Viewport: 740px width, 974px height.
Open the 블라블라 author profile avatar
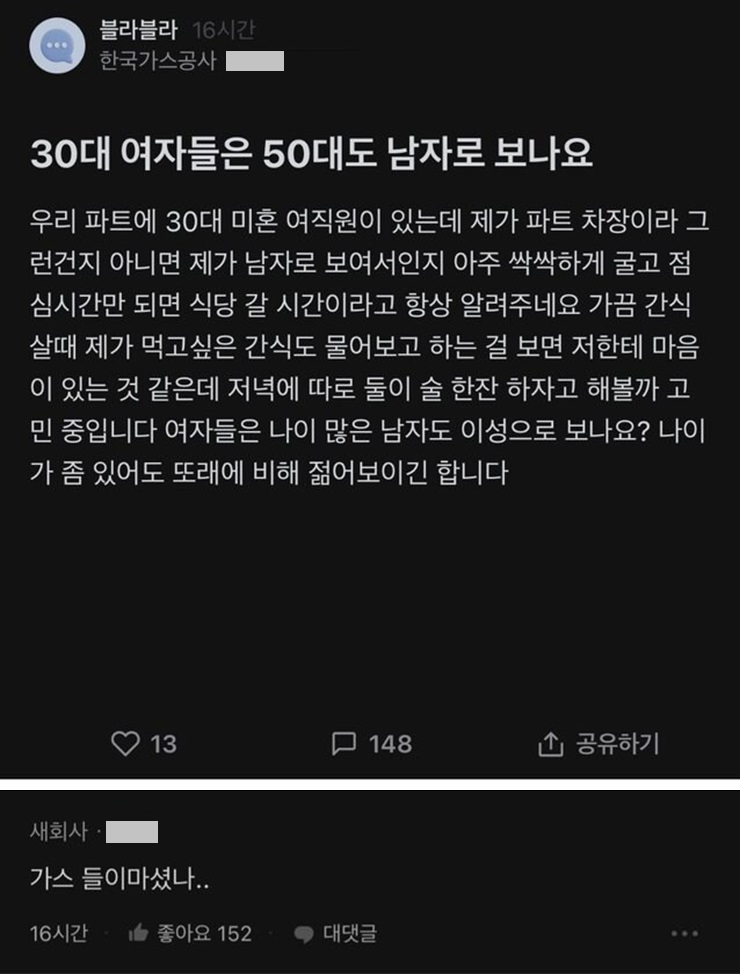click(57, 46)
